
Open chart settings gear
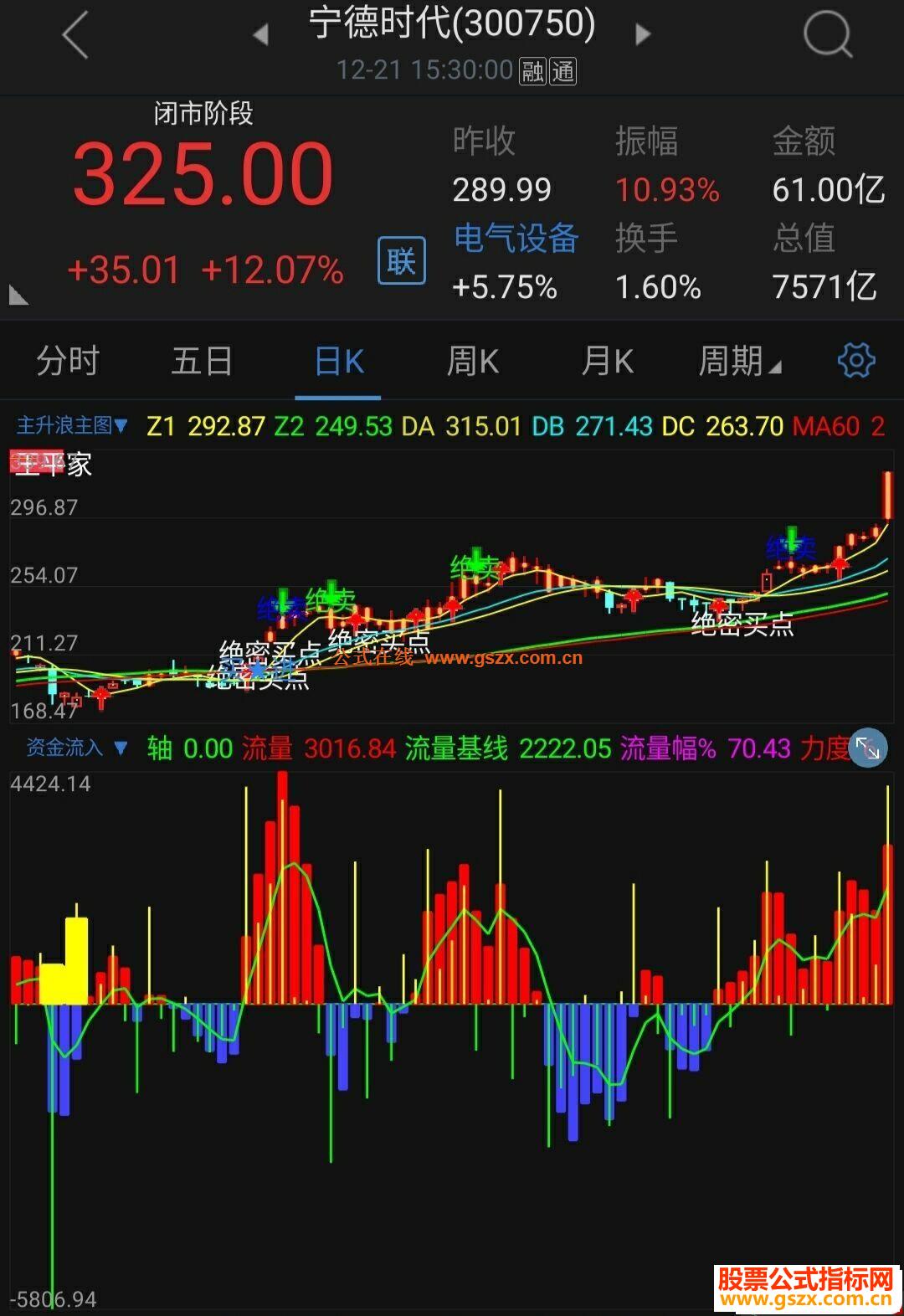click(855, 361)
